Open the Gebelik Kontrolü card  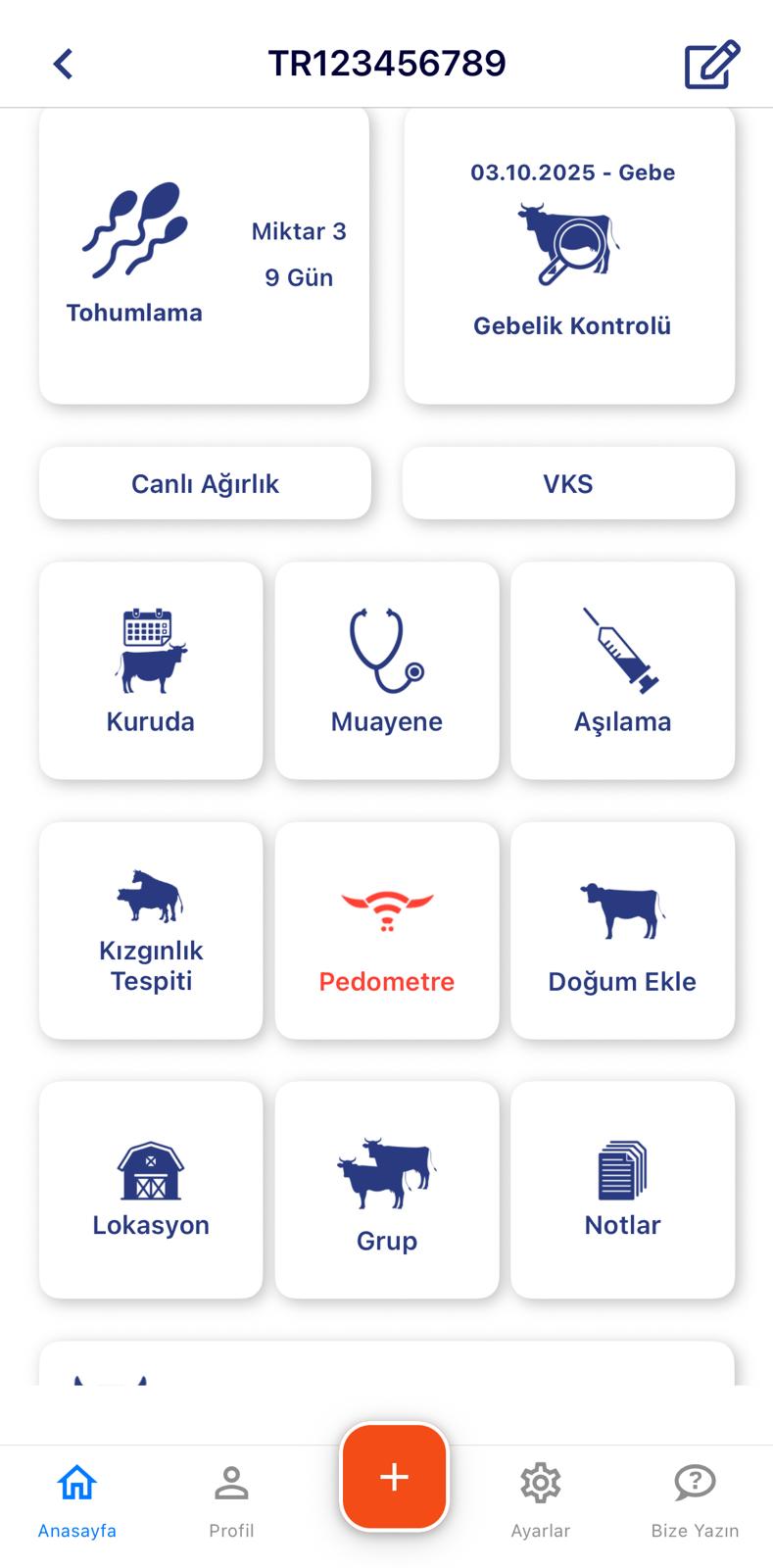tap(569, 257)
